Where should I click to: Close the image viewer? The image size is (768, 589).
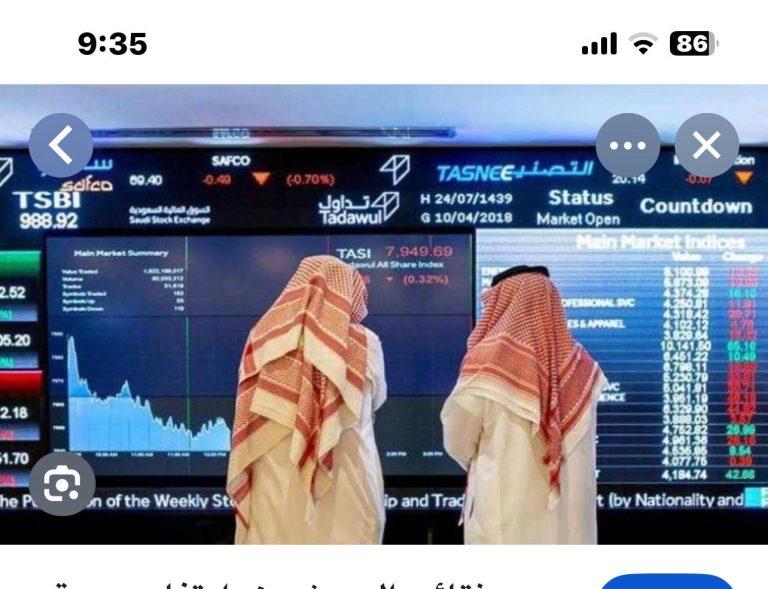(x=706, y=146)
